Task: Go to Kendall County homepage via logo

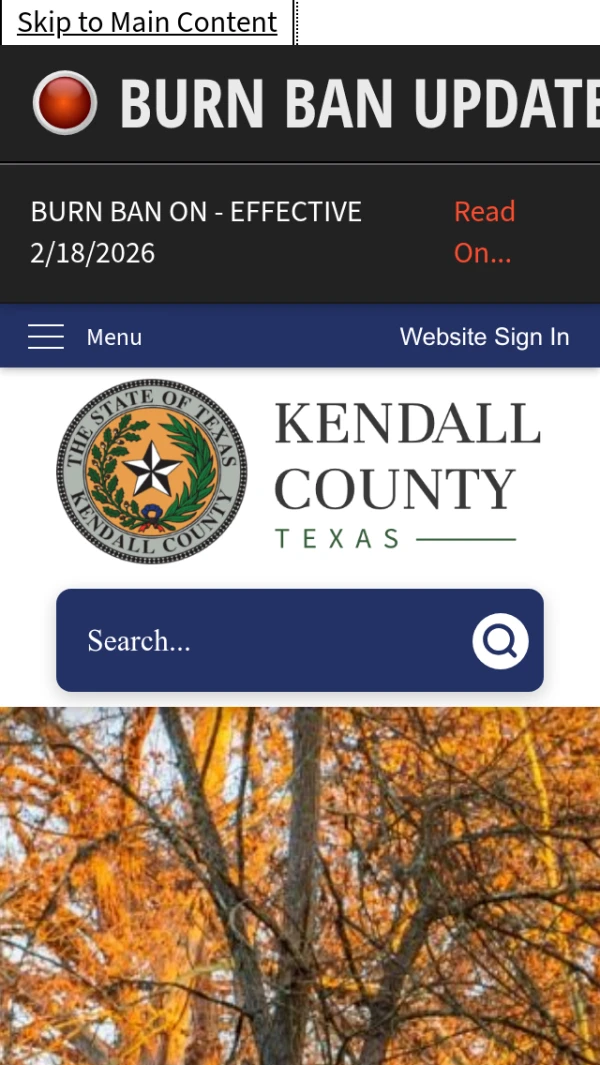Action: pos(298,471)
